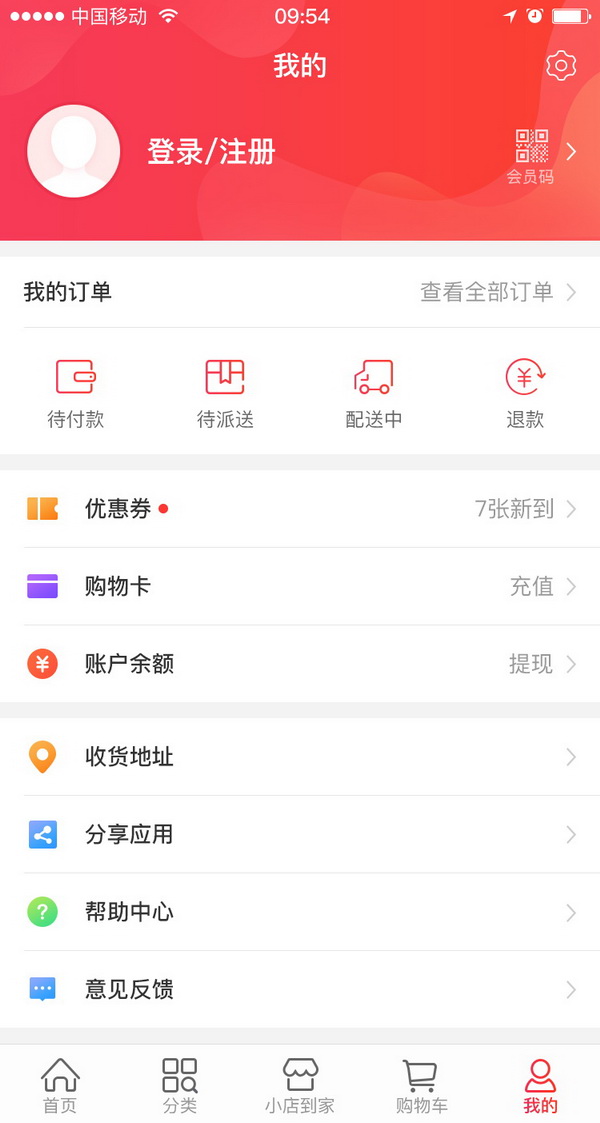Open 待派送 orders awaiting dispatch
This screenshot has width=600, height=1123.
pos(225,394)
